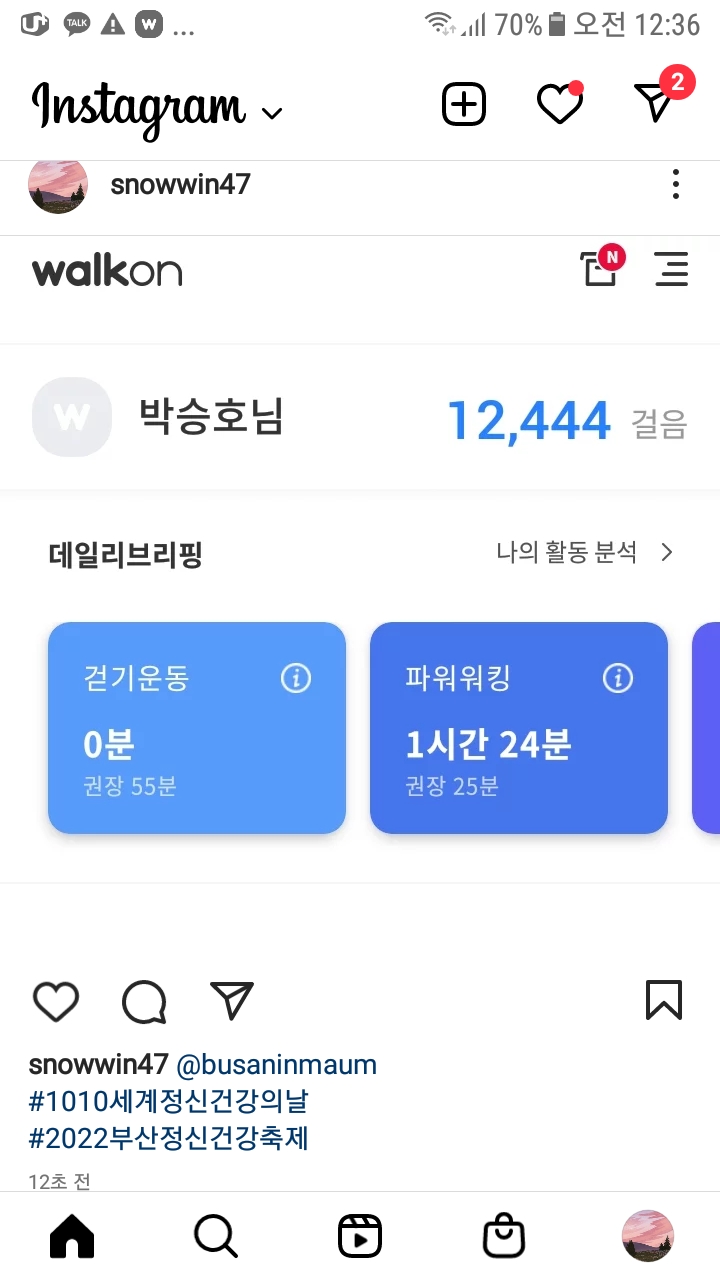Save the post with the bookmark icon
The image size is (720, 1280).
click(x=664, y=1000)
